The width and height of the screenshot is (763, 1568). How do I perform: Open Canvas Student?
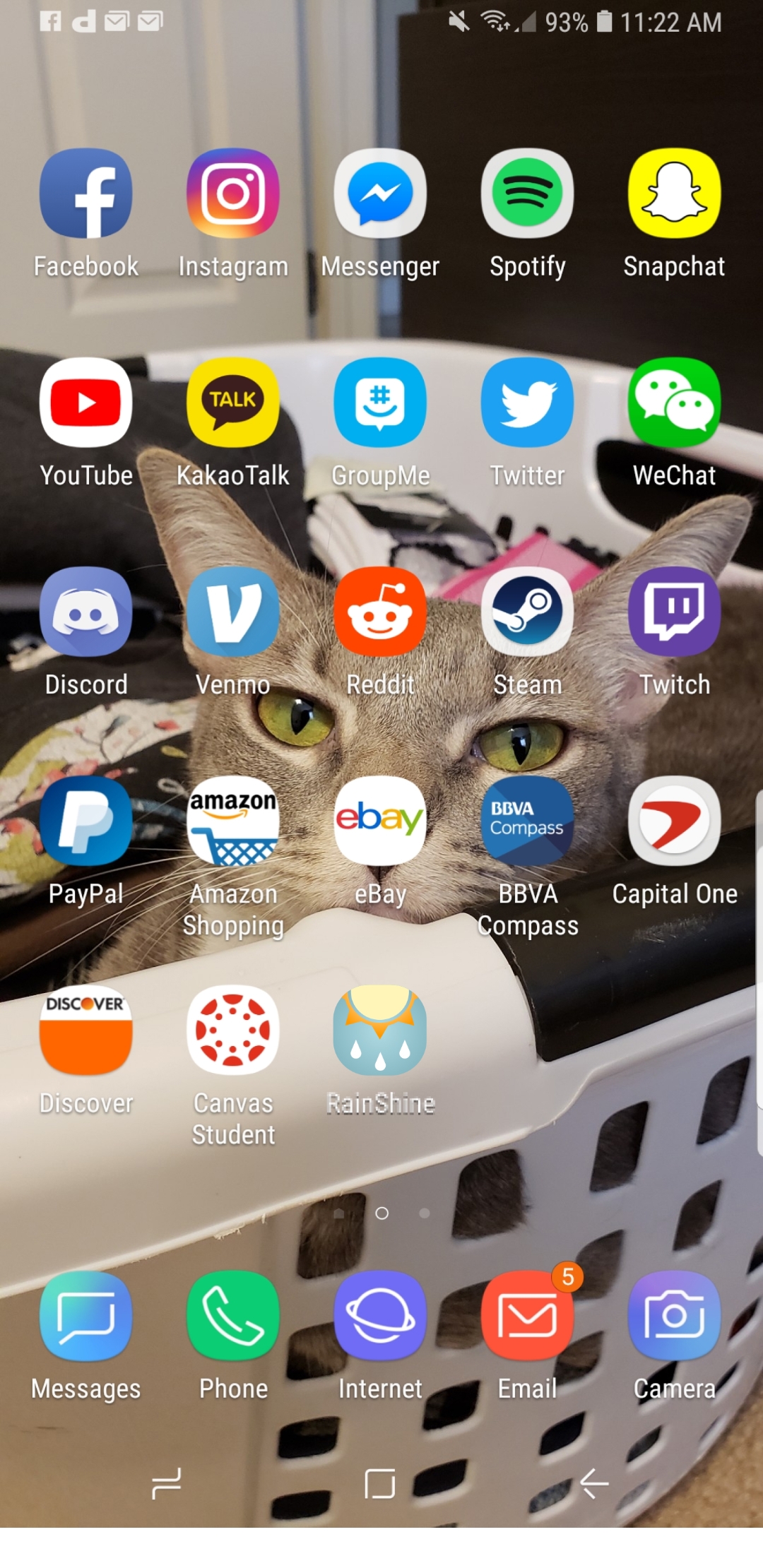tap(233, 1031)
